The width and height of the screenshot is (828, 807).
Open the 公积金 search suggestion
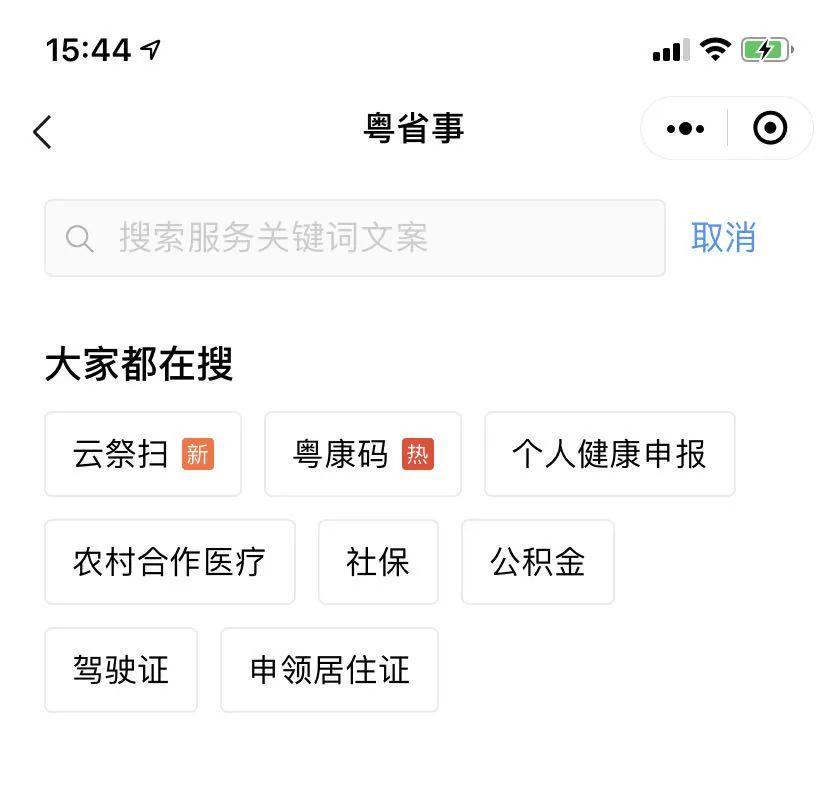[x=537, y=562]
